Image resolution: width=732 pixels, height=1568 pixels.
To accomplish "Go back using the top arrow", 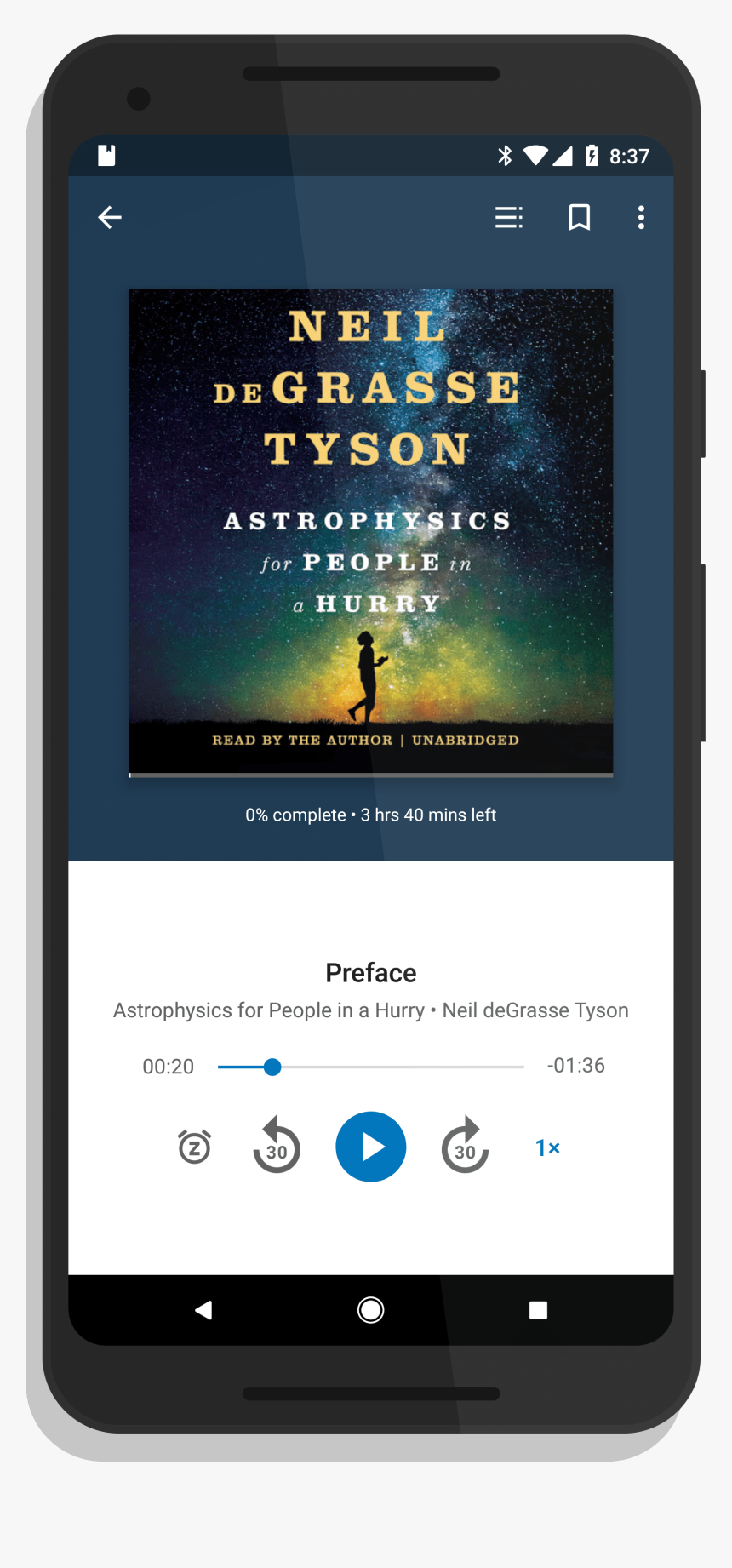I will pos(110,218).
